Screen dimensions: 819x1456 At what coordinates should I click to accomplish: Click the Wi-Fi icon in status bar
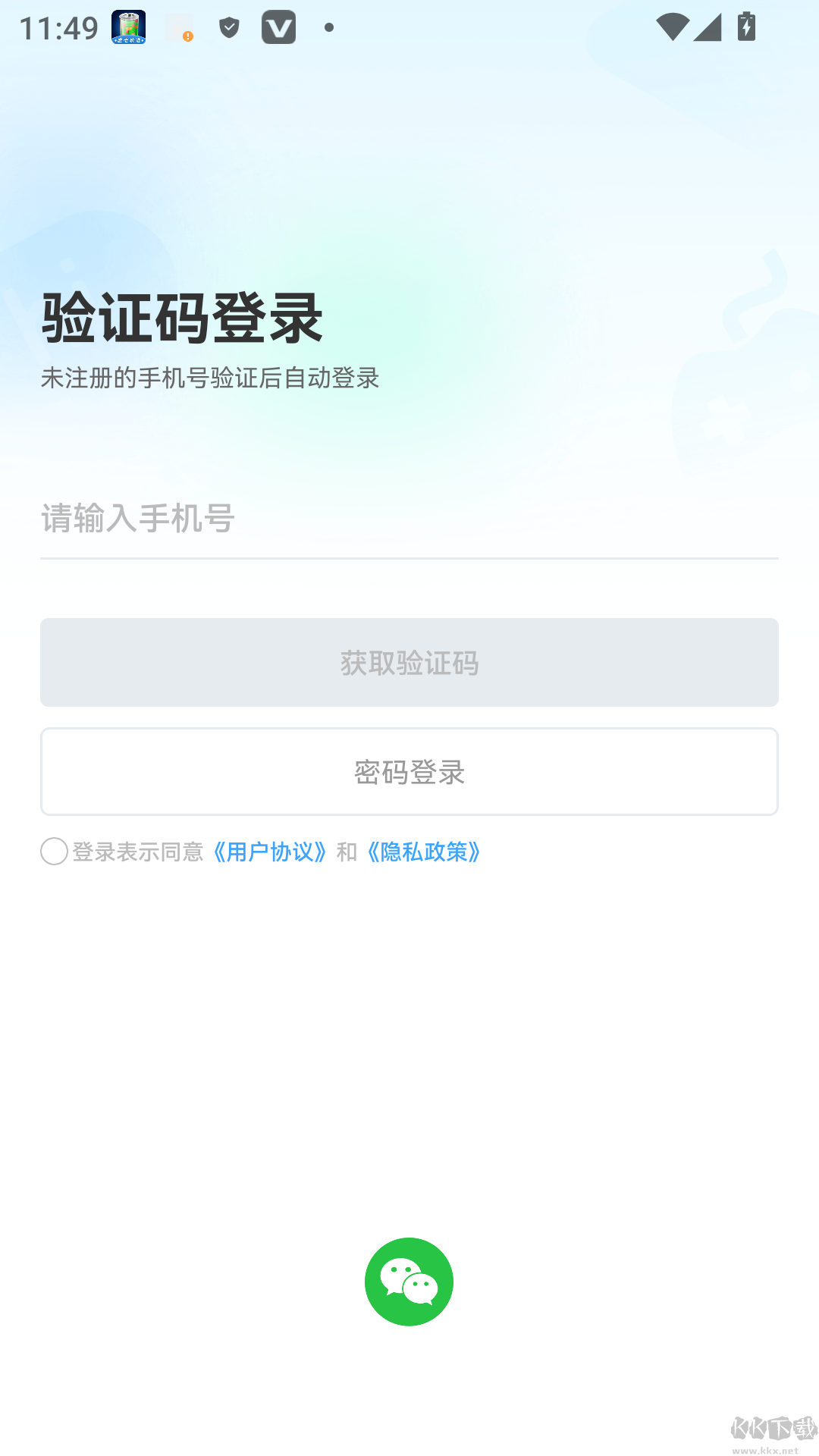coord(674,29)
